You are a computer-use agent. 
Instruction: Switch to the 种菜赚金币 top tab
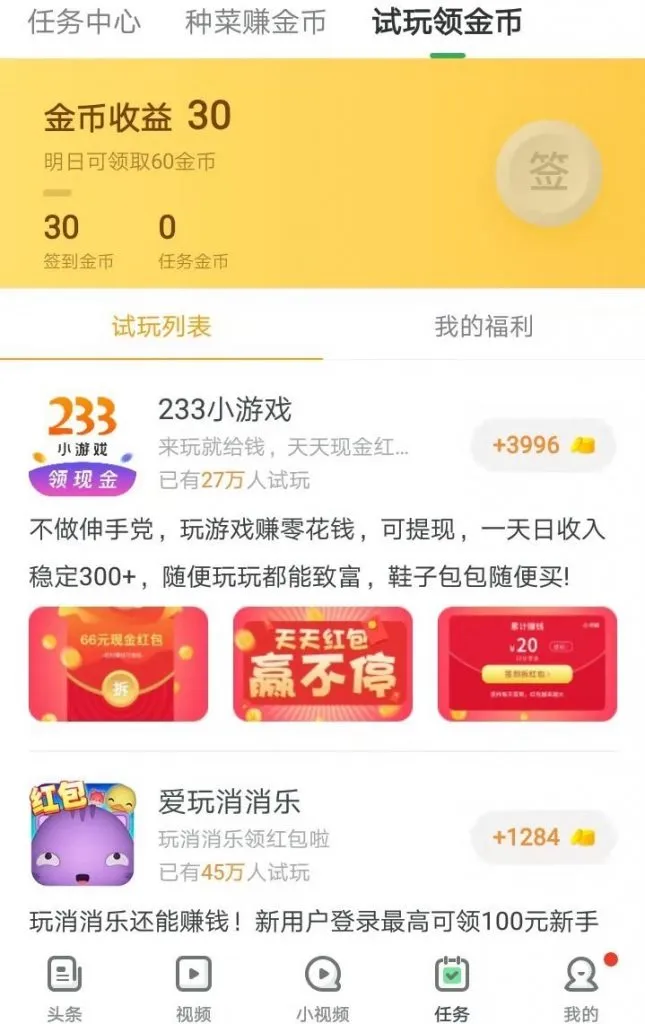point(256,22)
